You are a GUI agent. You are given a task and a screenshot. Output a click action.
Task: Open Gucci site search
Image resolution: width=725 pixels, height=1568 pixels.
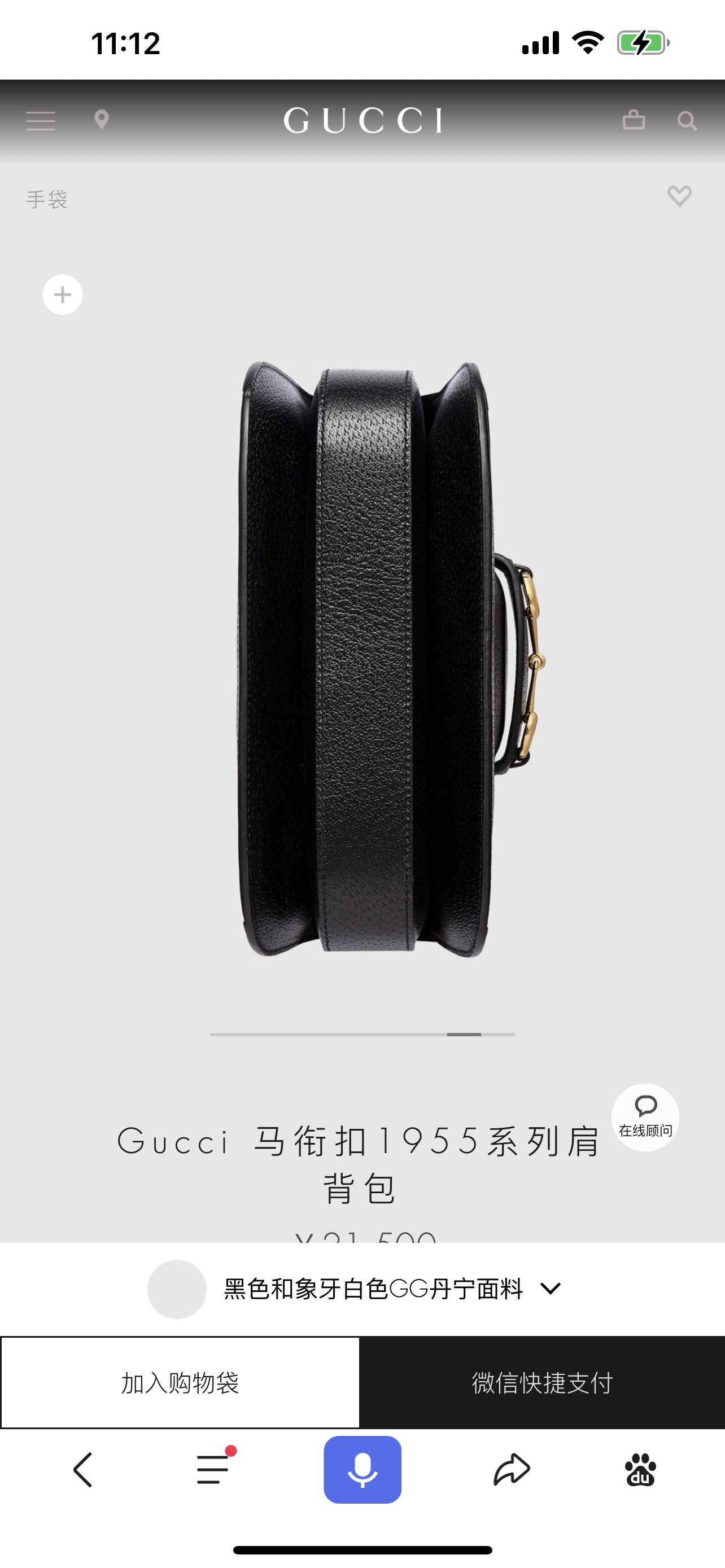[x=687, y=121]
